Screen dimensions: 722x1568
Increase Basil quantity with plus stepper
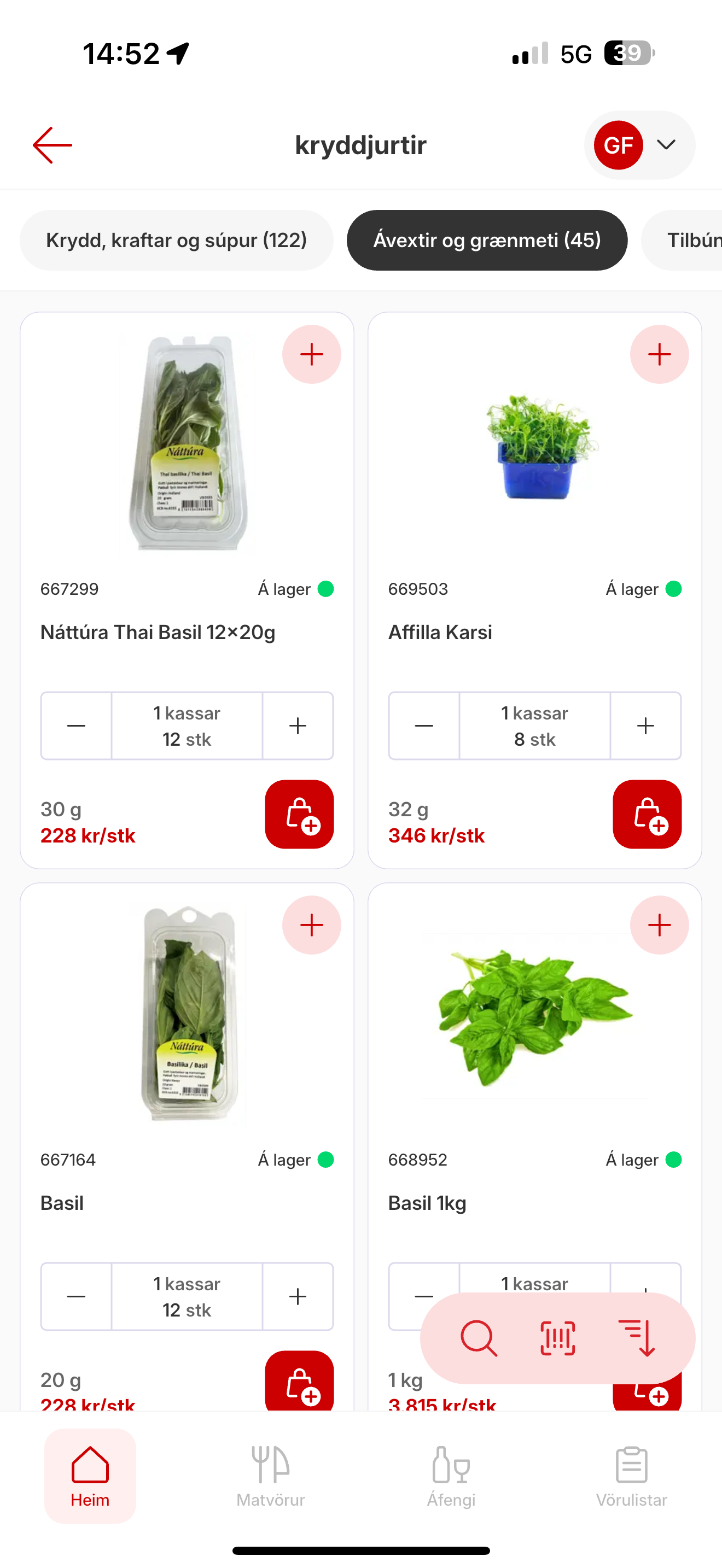(x=298, y=1296)
